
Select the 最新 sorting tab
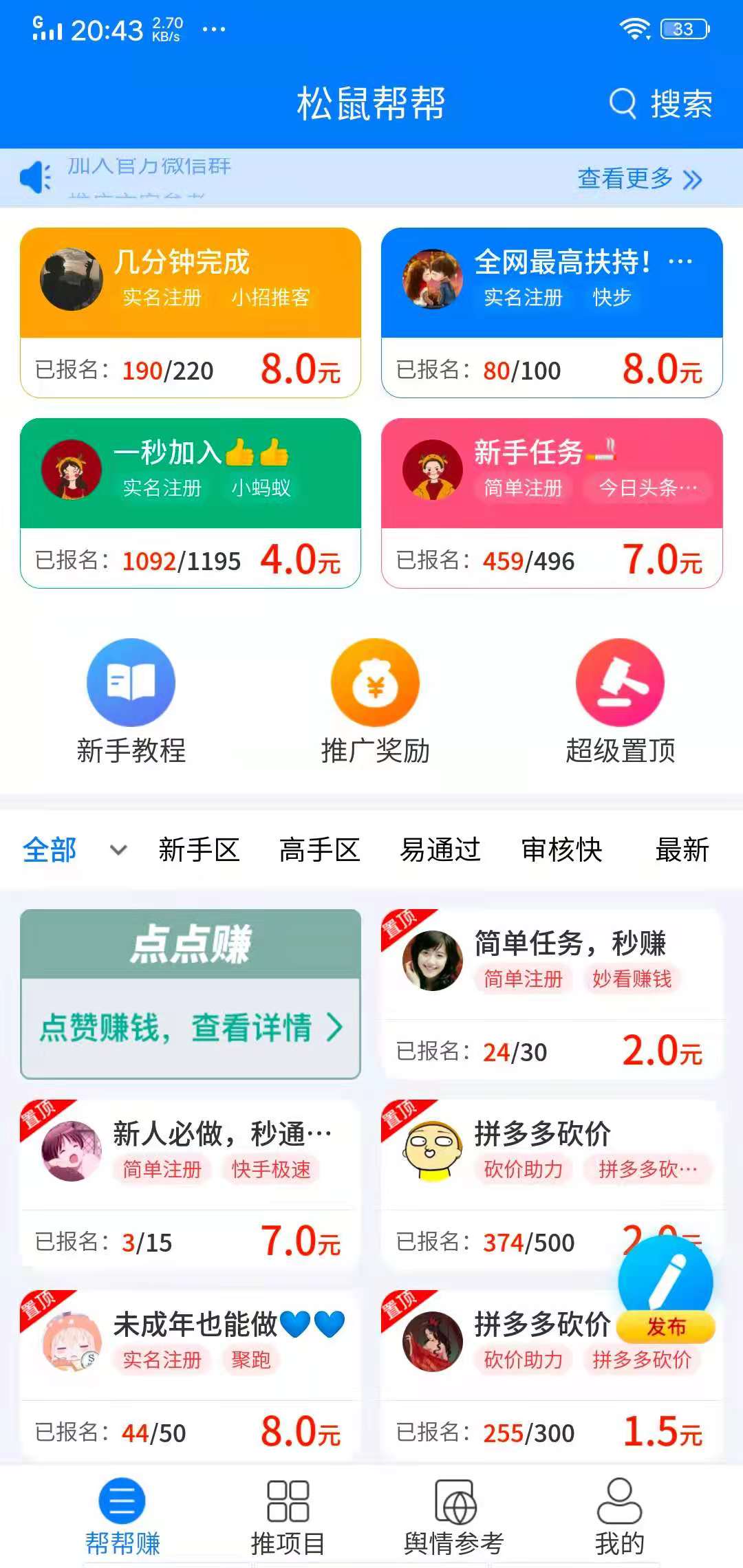[x=682, y=850]
